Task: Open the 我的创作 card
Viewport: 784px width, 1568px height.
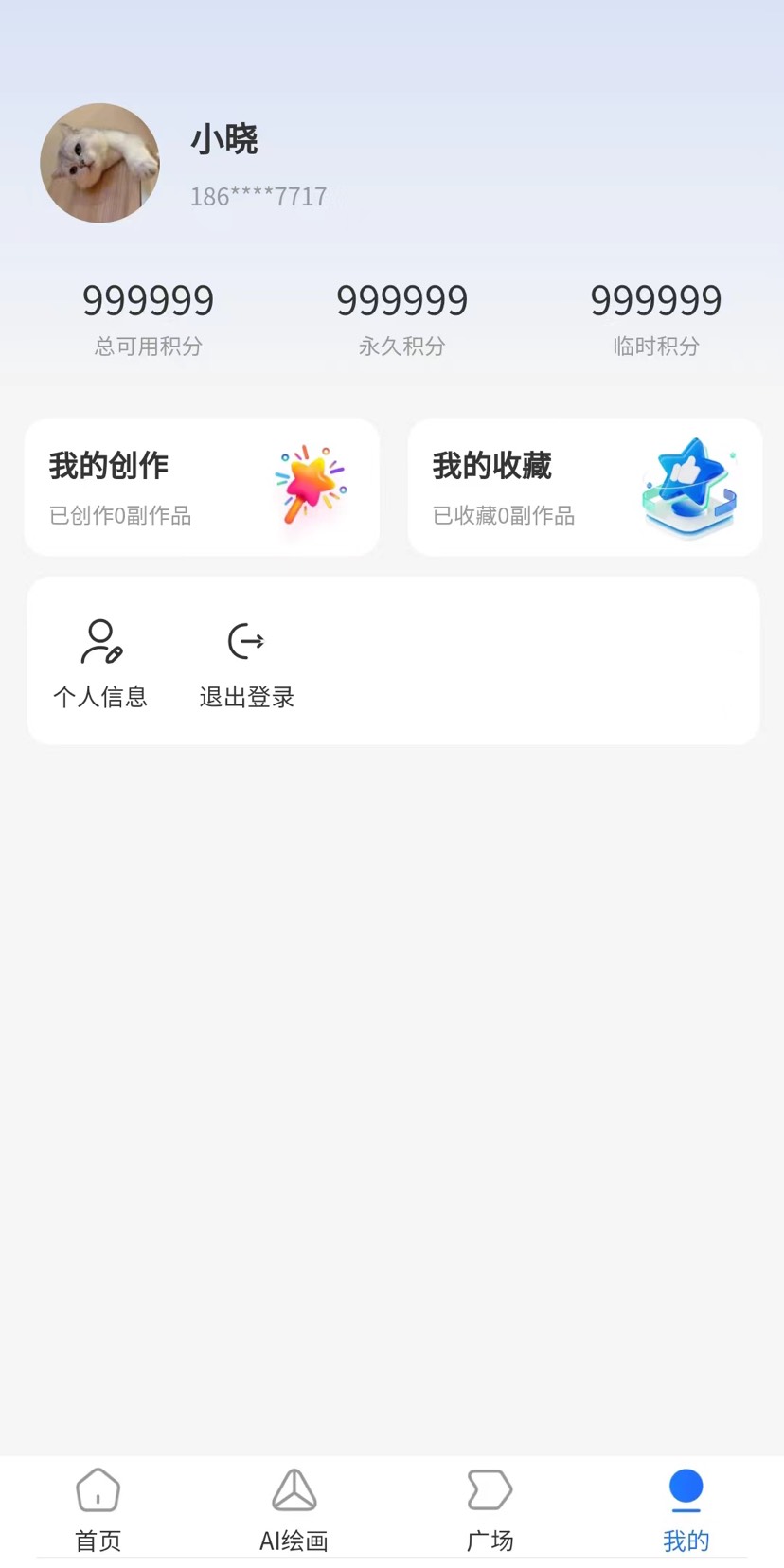Action: point(202,487)
